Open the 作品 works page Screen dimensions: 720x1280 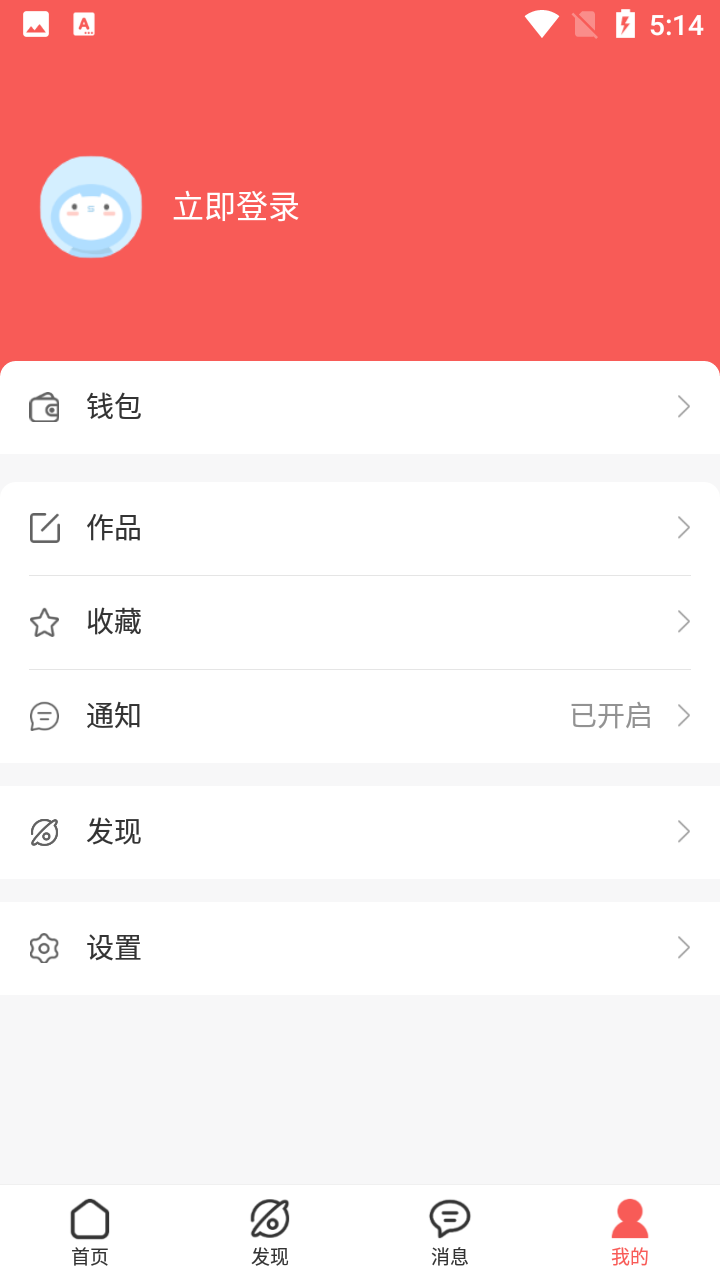click(115, 527)
